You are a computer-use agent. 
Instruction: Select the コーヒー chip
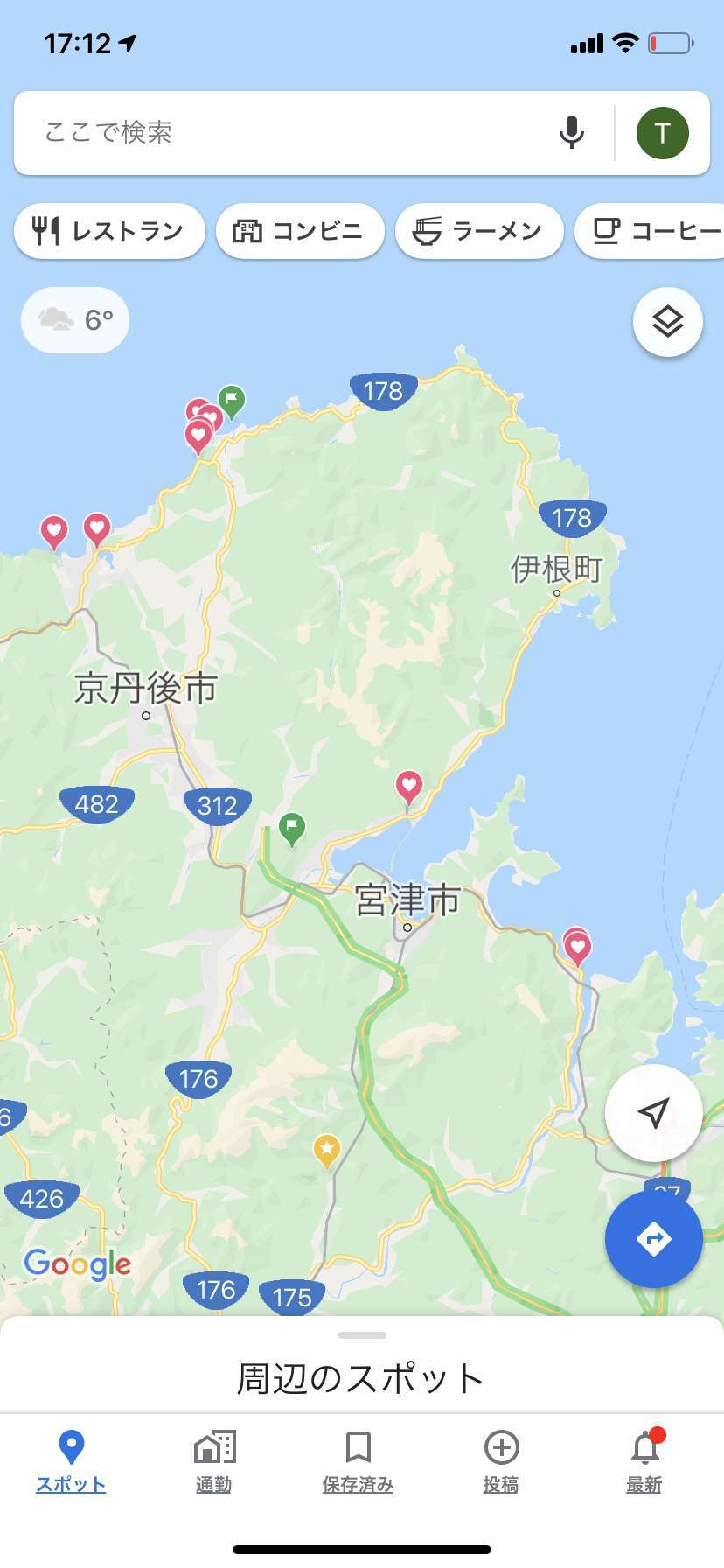click(x=650, y=231)
